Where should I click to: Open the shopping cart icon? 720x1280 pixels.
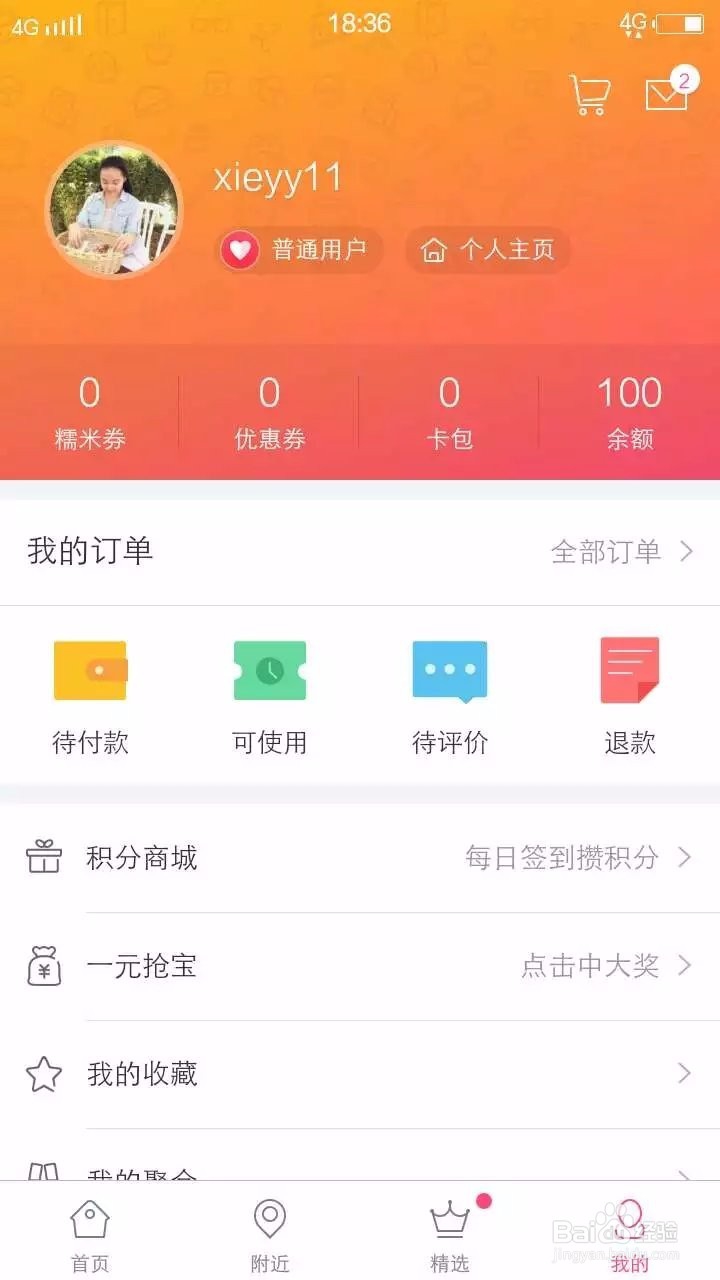pos(588,92)
